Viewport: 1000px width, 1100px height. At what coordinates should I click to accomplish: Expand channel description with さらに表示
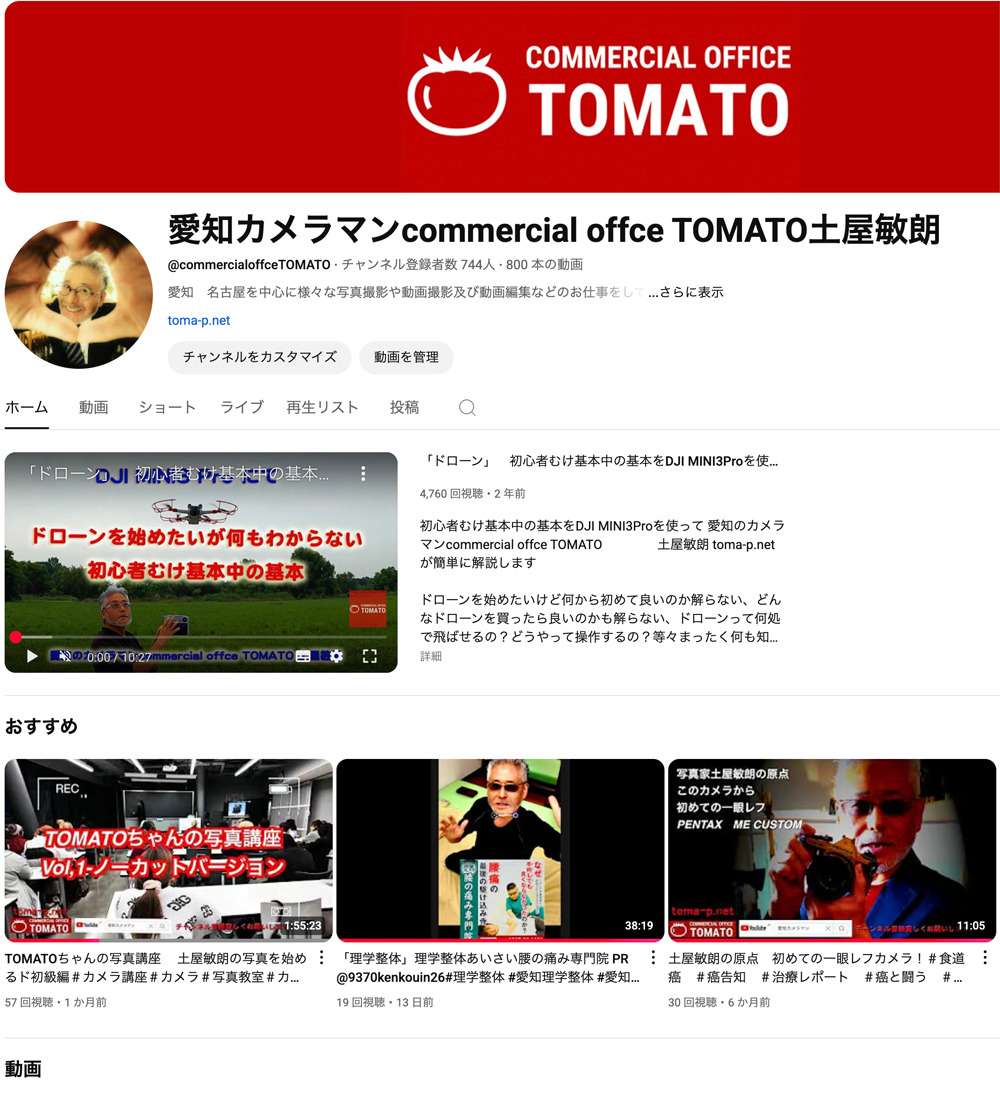point(685,293)
